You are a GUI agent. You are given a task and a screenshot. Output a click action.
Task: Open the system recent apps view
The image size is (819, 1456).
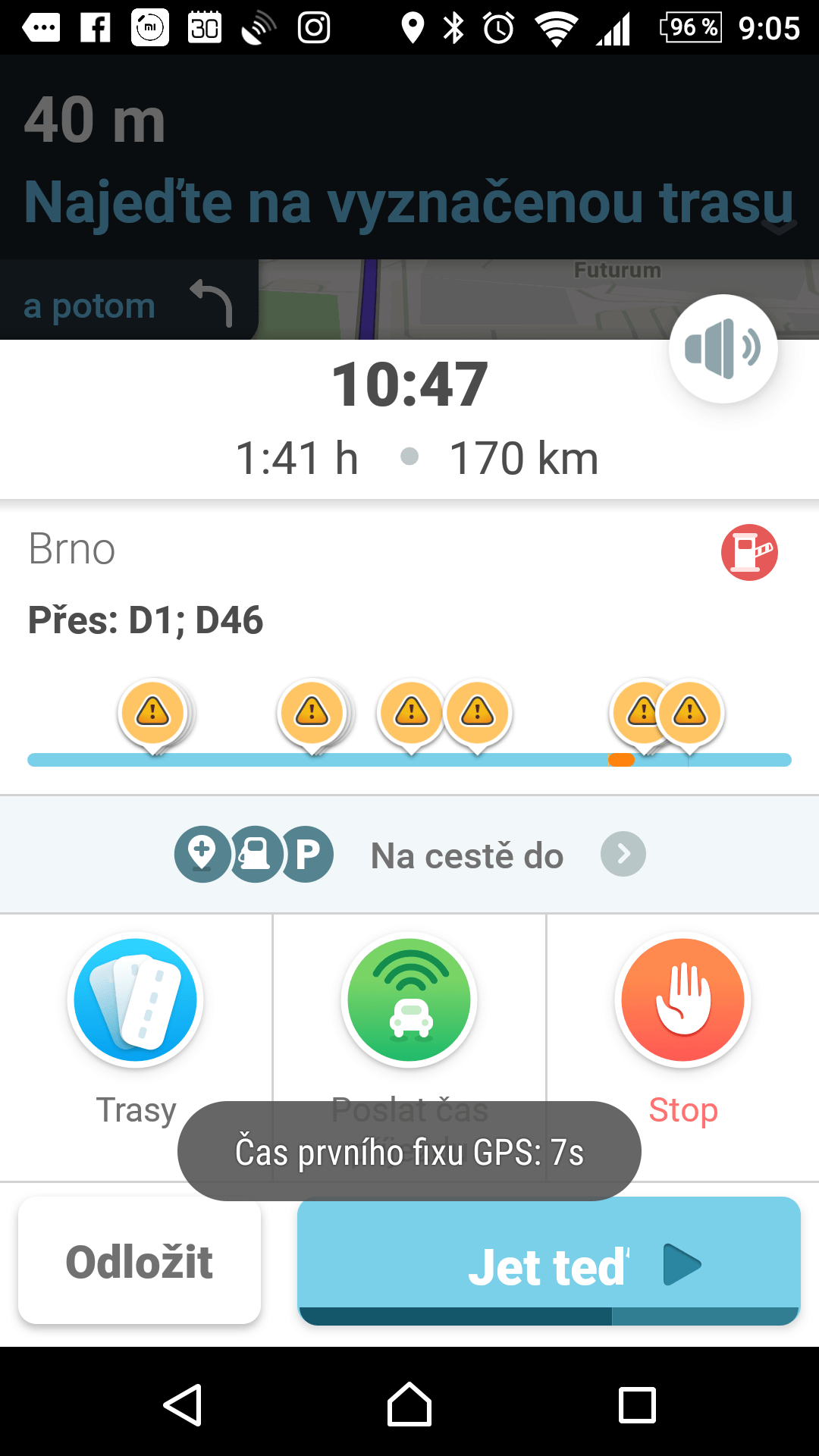(637, 1404)
